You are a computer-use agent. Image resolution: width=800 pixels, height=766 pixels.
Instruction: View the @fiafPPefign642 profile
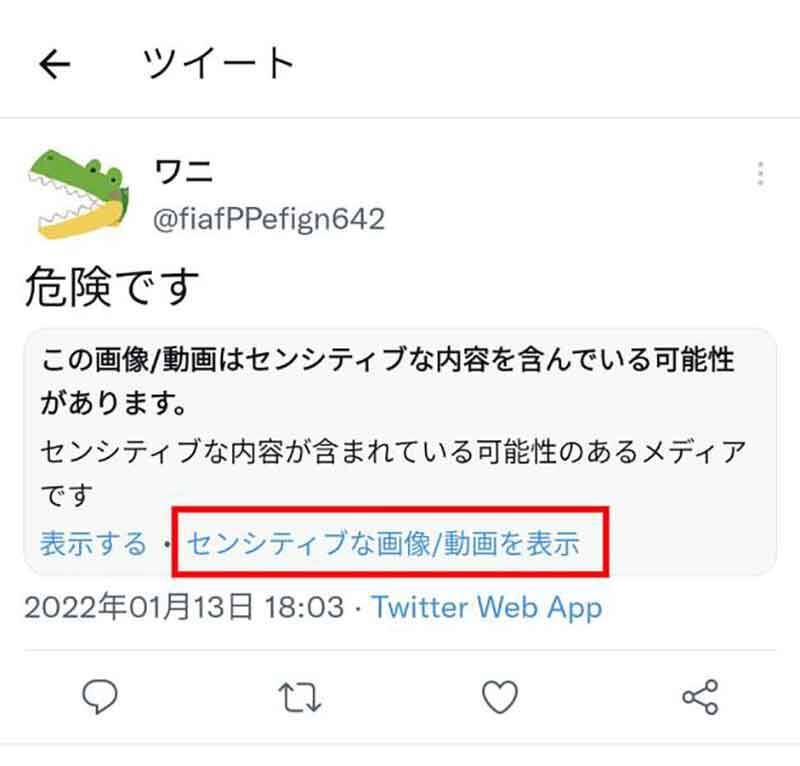click(x=268, y=218)
